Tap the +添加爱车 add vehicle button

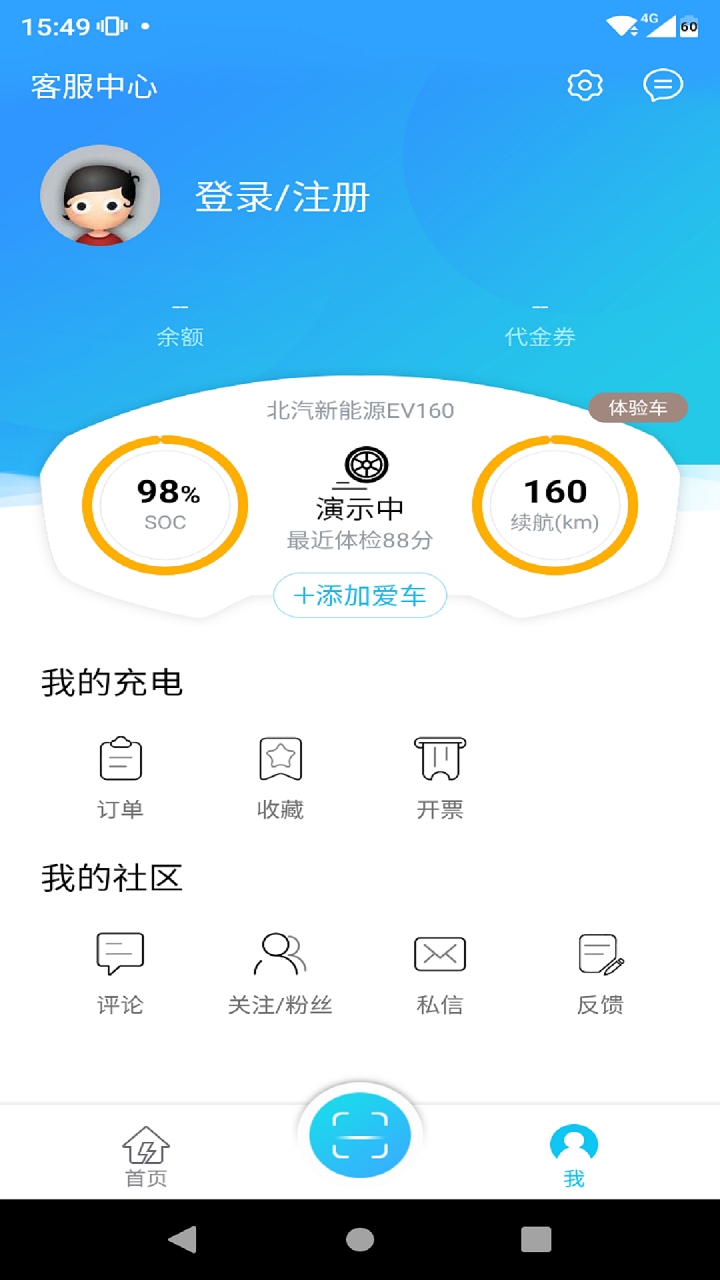pyautogui.click(x=360, y=595)
